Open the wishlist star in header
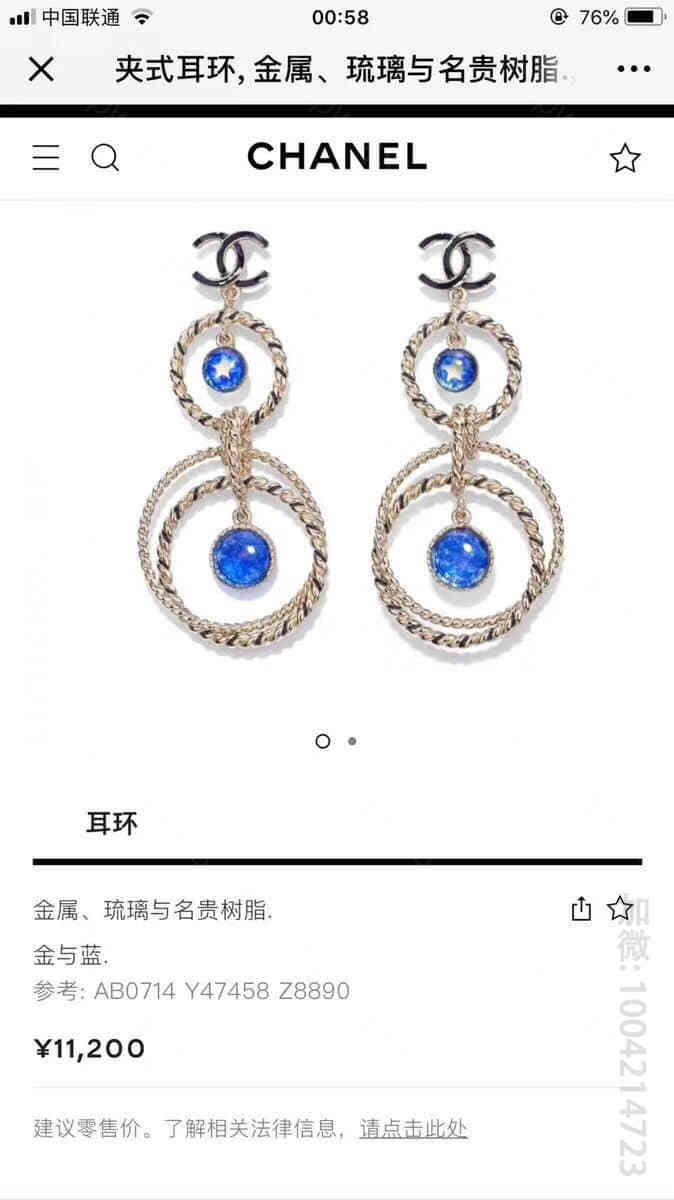The height and width of the screenshot is (1200, 674). (x=625, y=158)
